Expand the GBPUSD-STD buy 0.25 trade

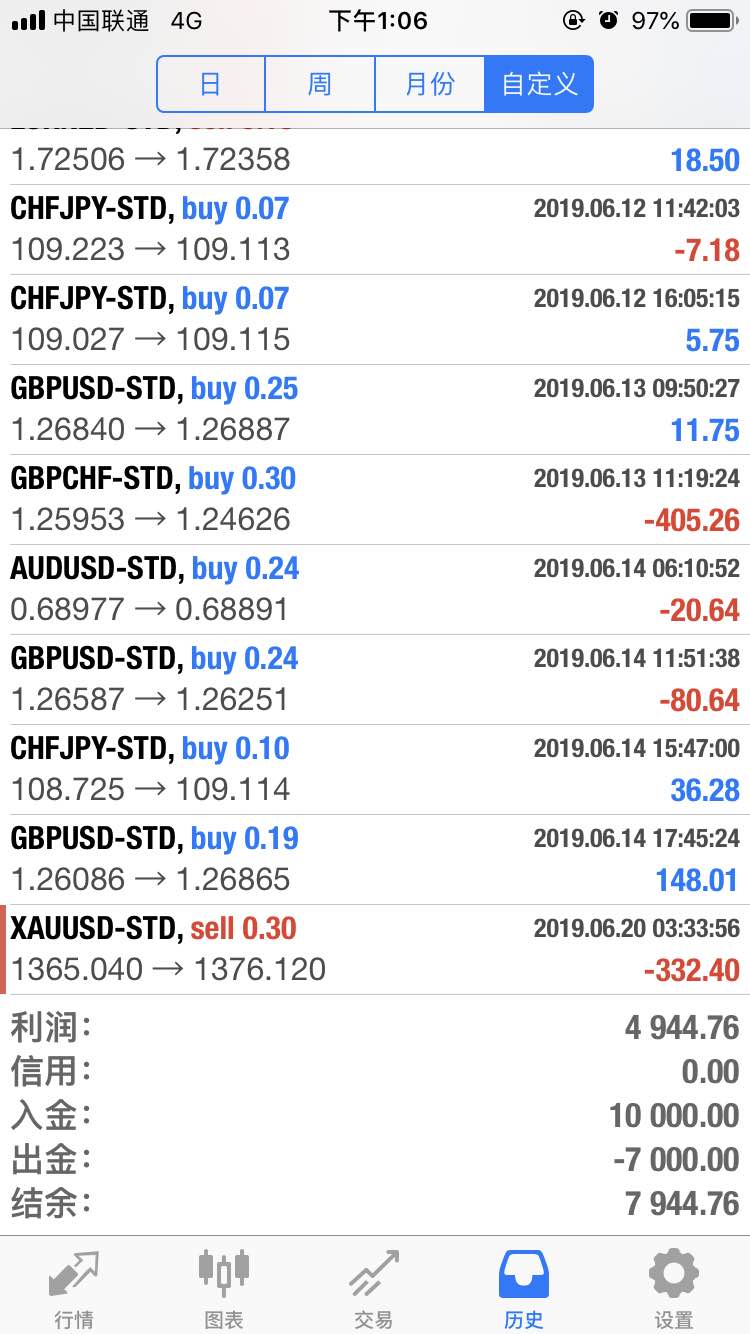point(375,409)
